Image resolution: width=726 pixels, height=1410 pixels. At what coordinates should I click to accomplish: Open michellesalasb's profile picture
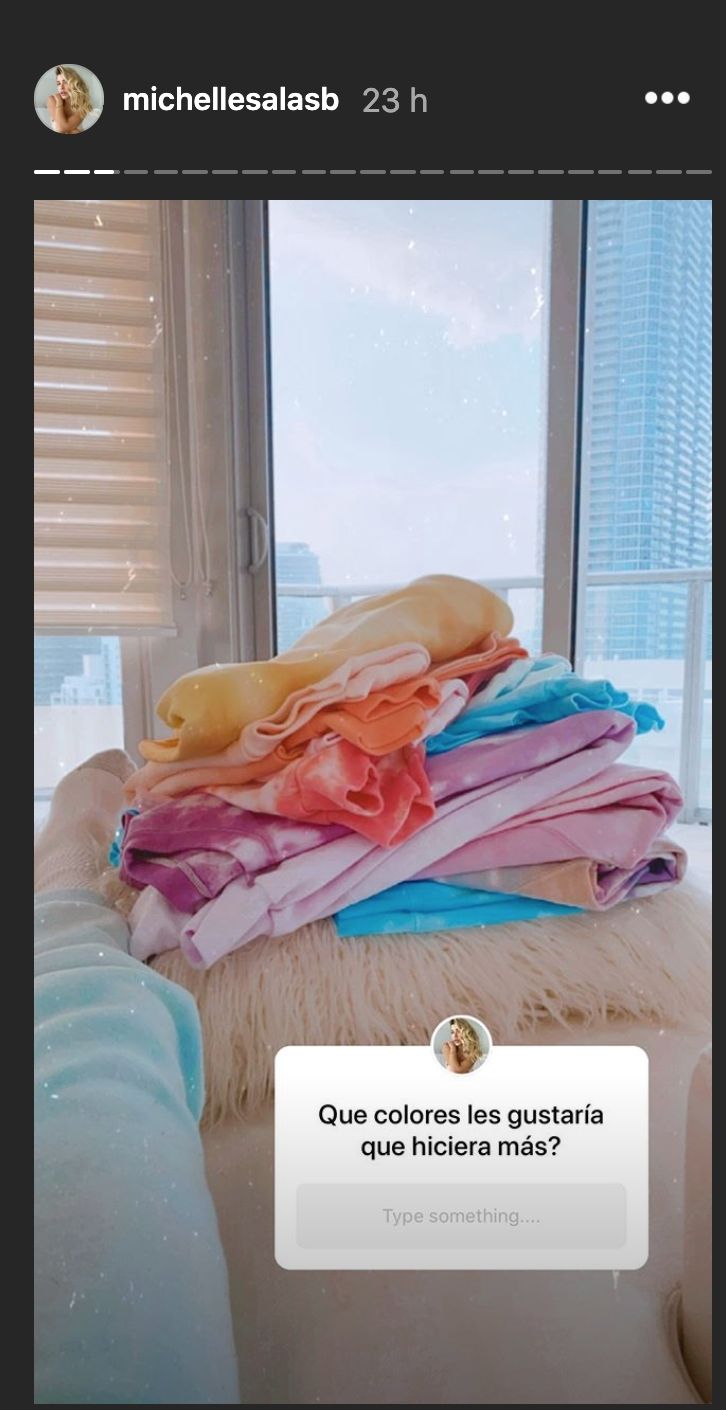pyautogui.click(x=69, y=99)
